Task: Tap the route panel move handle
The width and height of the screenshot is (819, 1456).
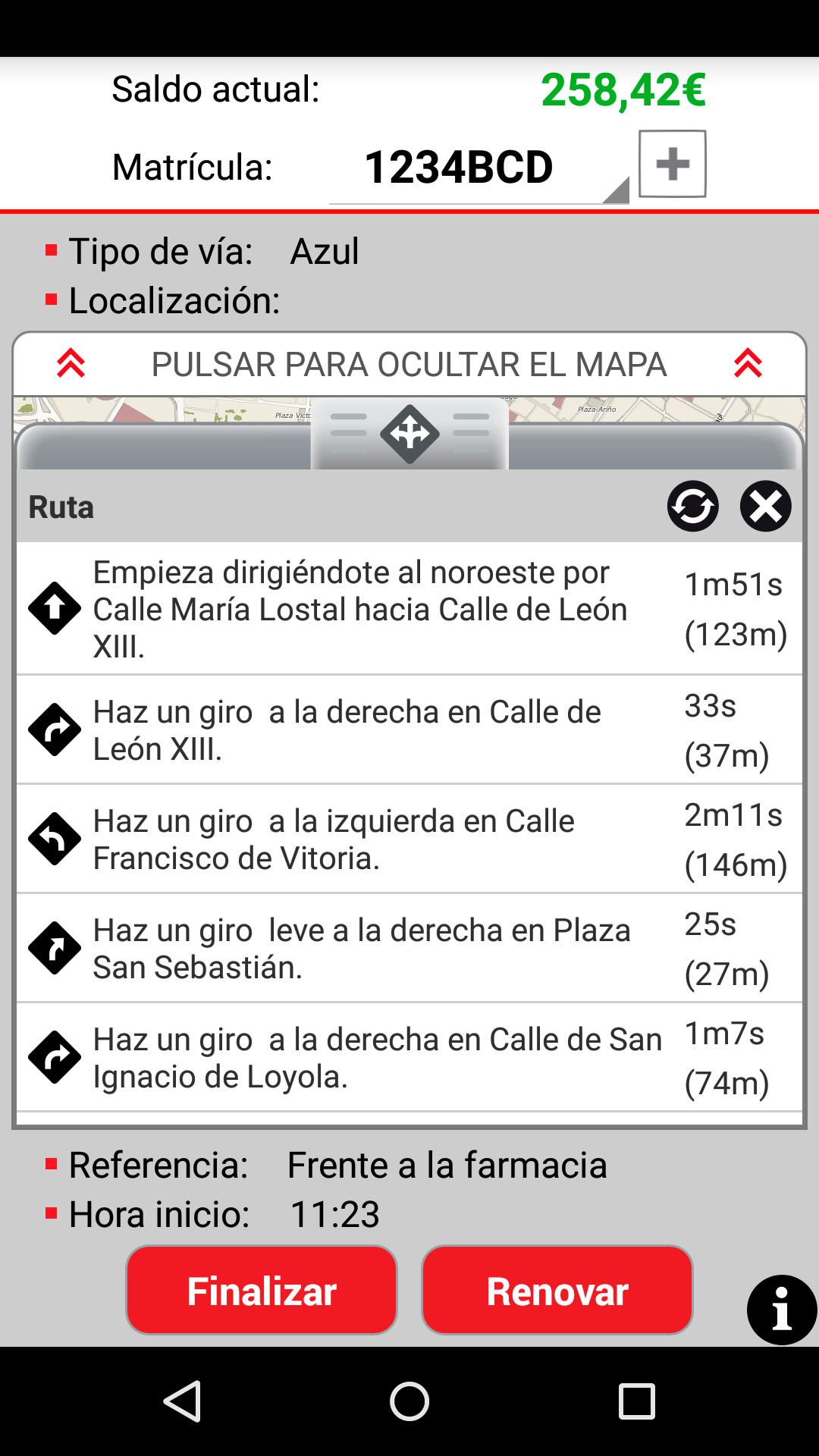Action: coord(409,434)
